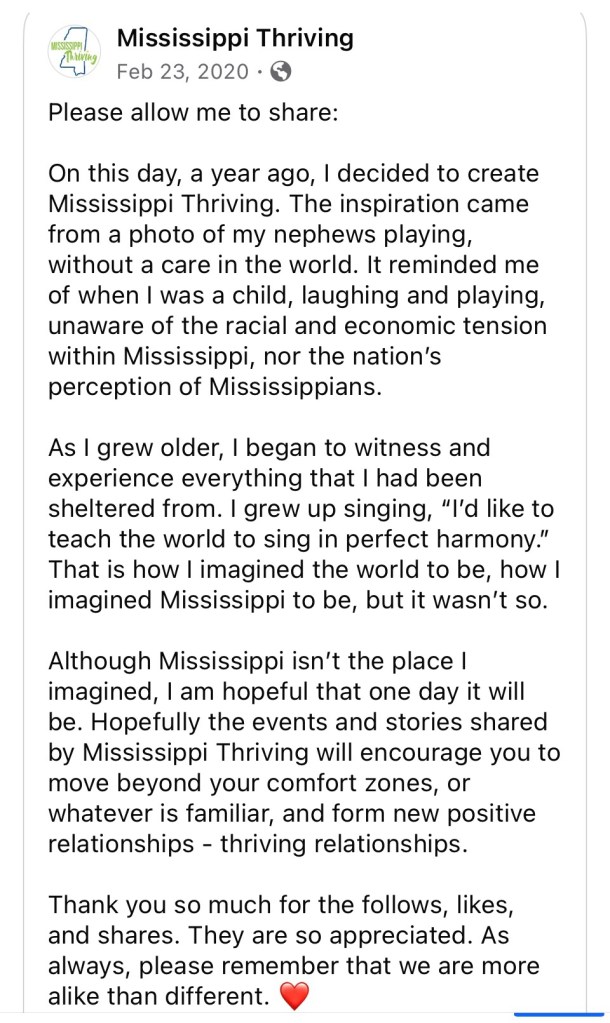Open the Mississippi Thriving page name
Viewport: 610px width, 1023px height.
point(235,39)
